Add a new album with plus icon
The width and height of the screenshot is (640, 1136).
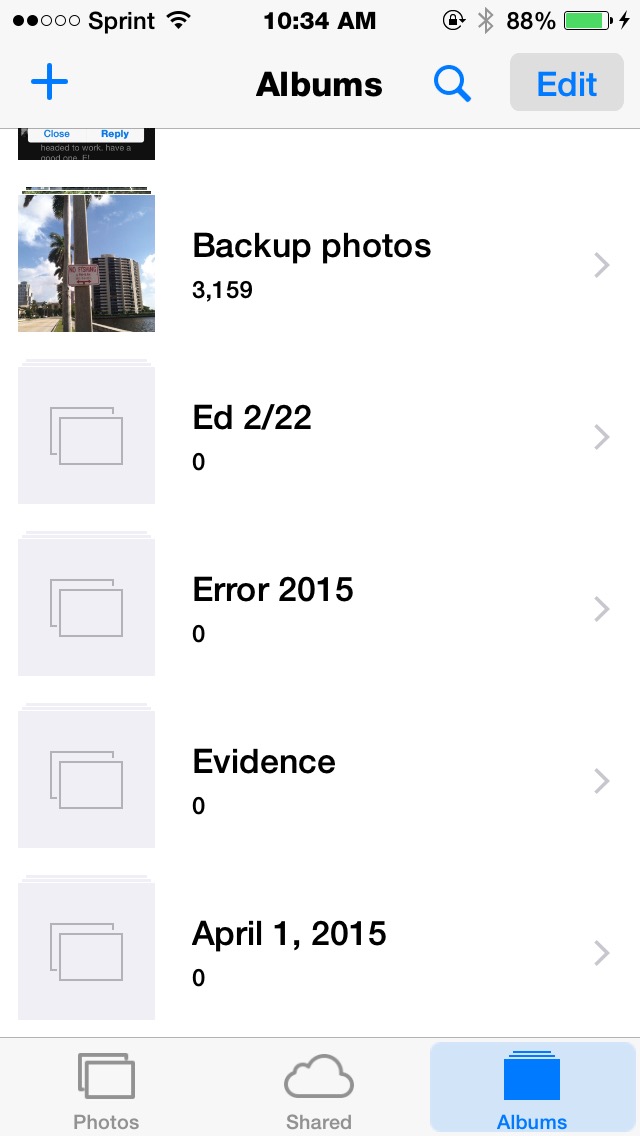coord(49,83)
